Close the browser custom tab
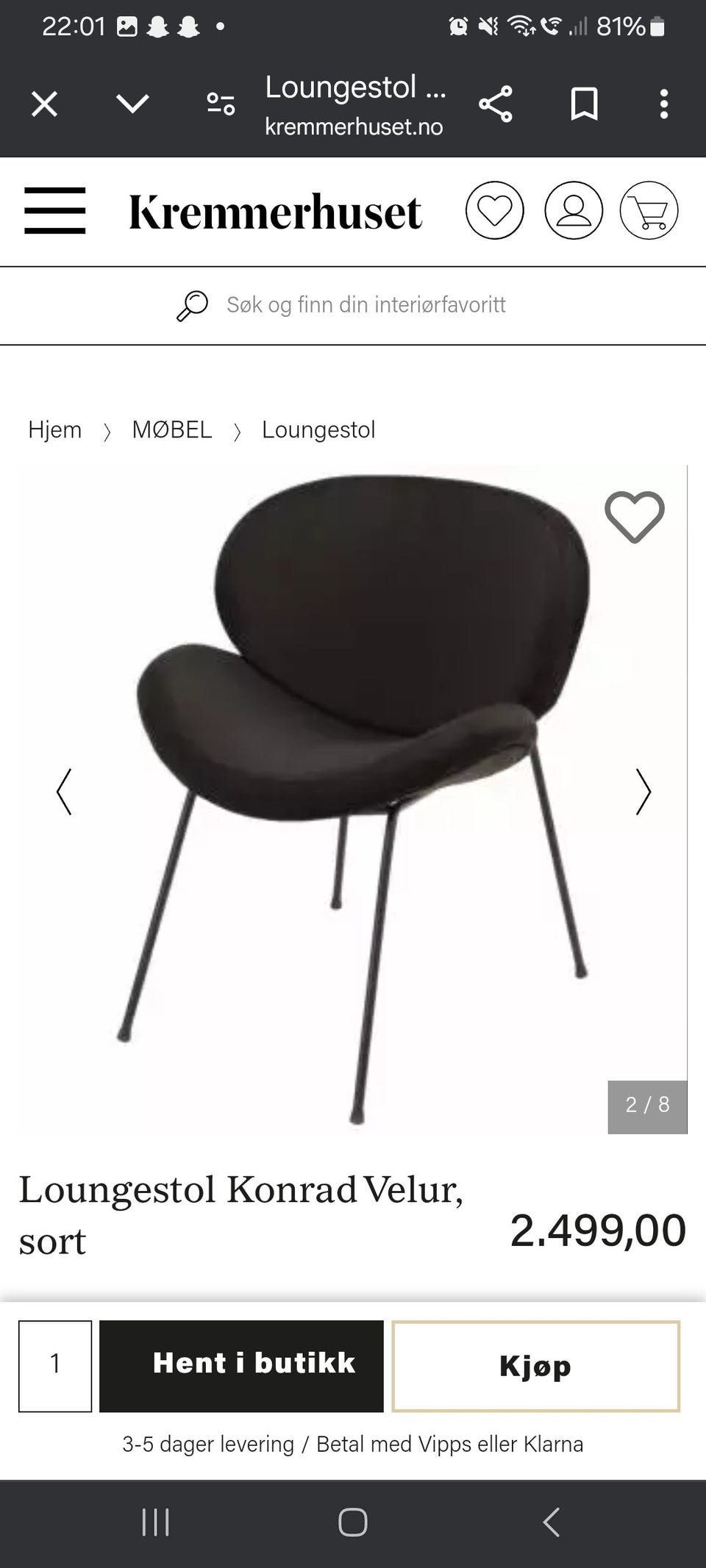 tap(44, 104)
